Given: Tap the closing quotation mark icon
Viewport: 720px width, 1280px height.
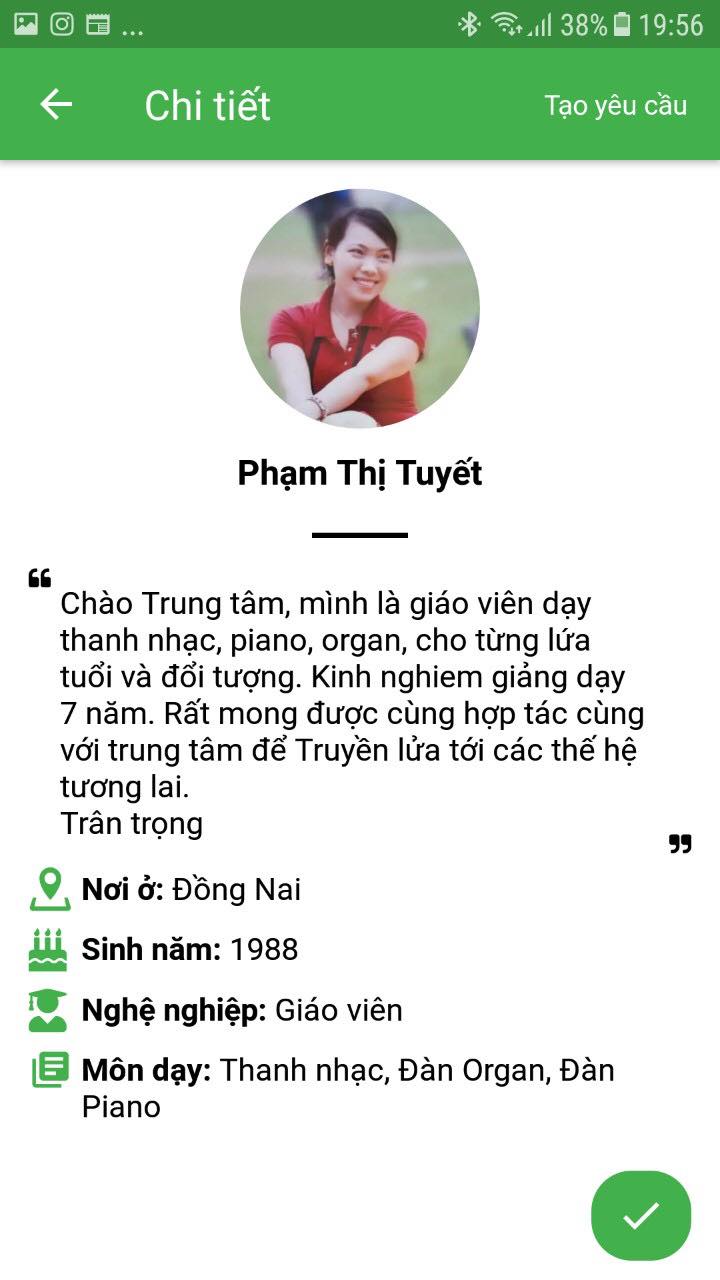Looking at the screenshot, I should (680, 844).
